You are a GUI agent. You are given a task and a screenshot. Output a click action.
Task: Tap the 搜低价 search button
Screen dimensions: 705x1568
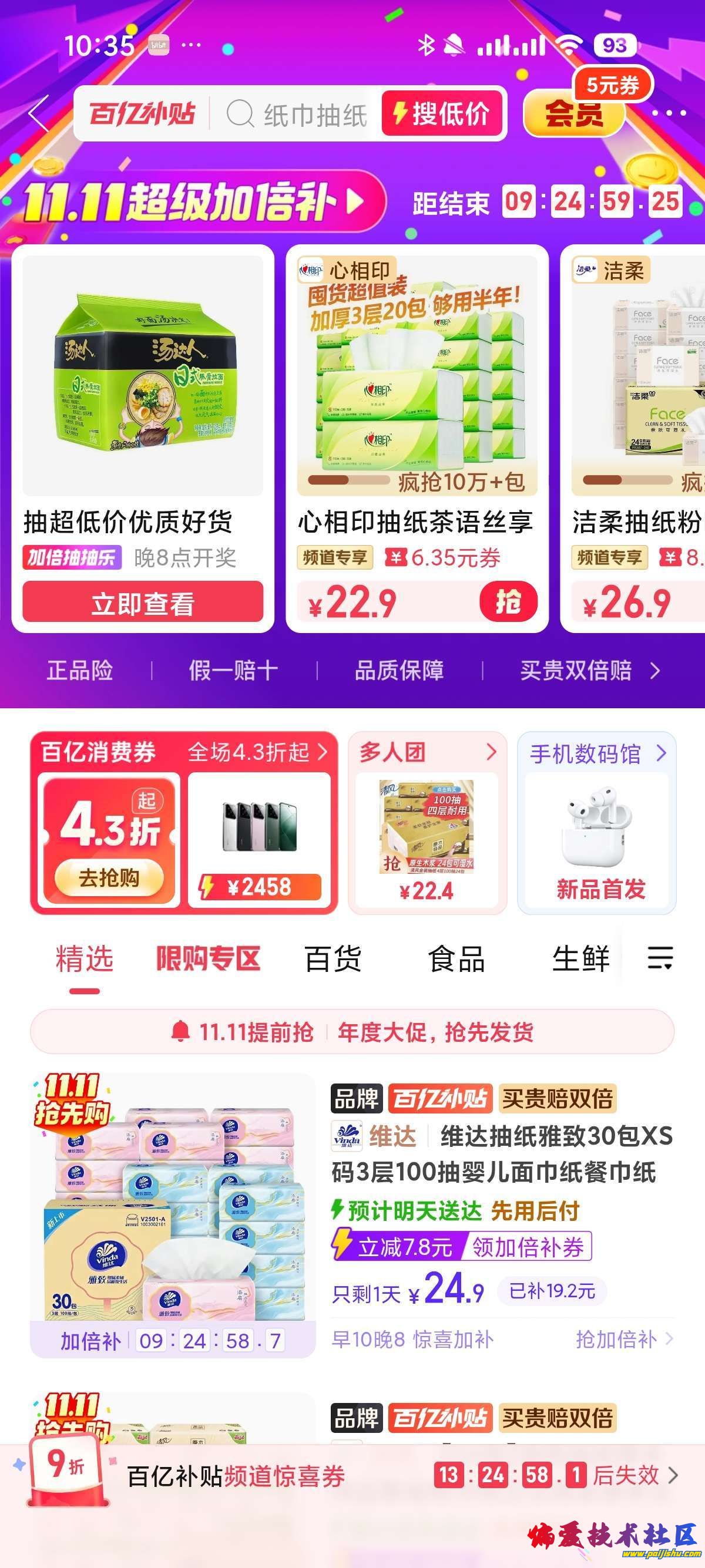(442, 114)
